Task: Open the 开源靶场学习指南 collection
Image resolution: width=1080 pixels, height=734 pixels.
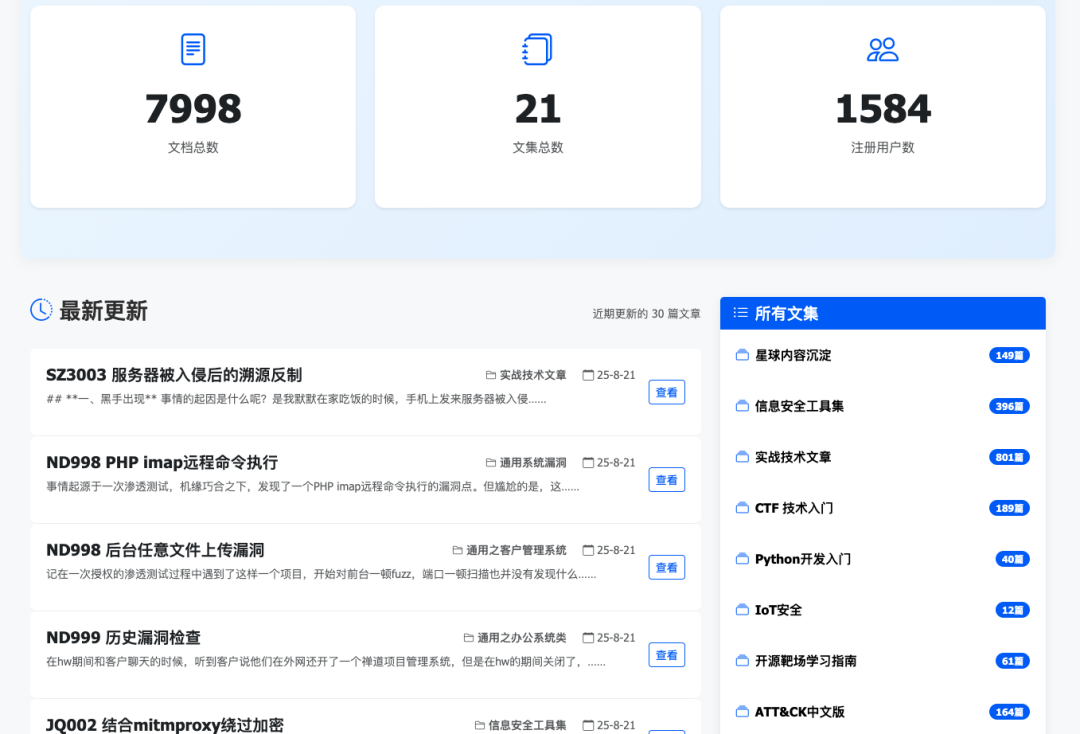Action: pos(805,661)
